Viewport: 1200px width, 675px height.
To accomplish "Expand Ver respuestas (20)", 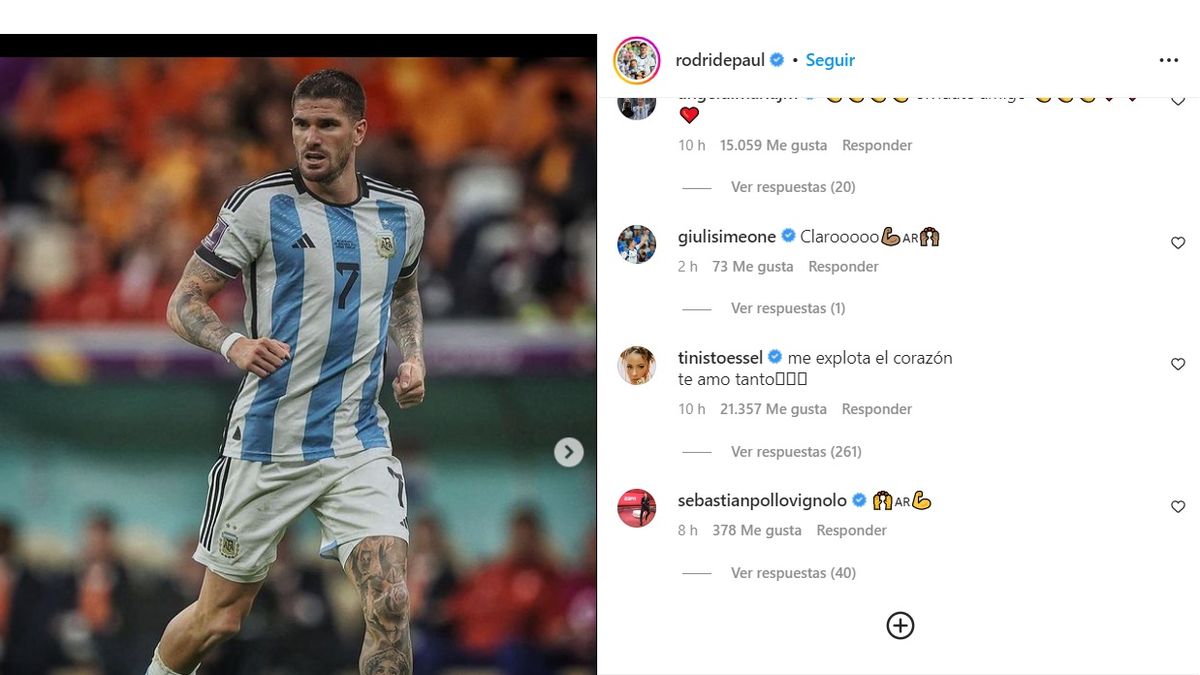I will (792, 187).
